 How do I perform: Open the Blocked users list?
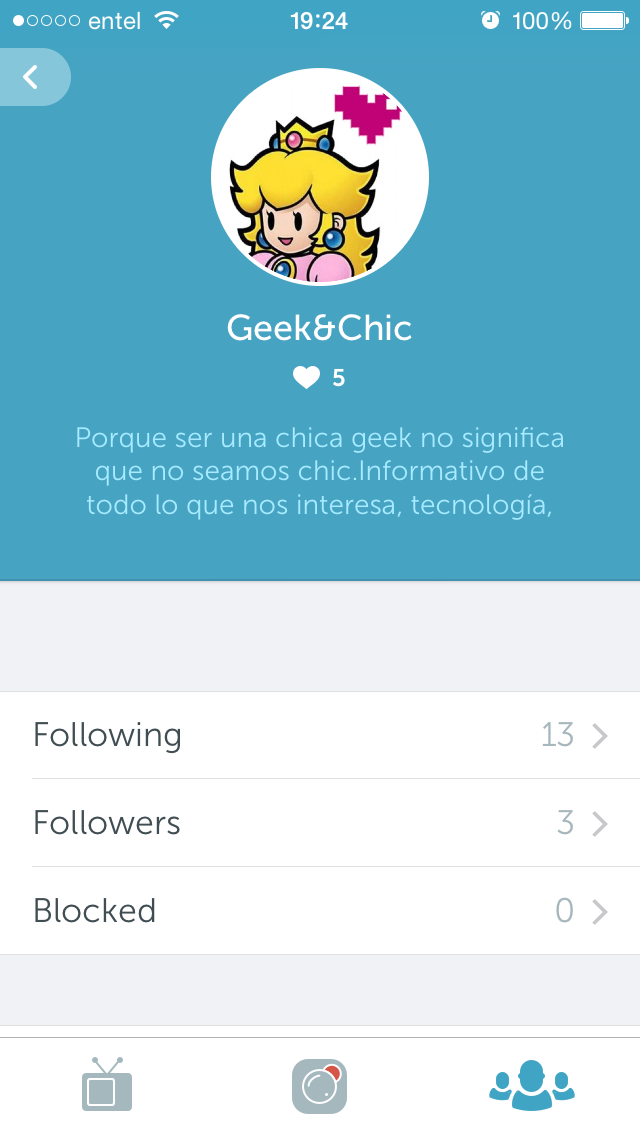tap(320, 911)
